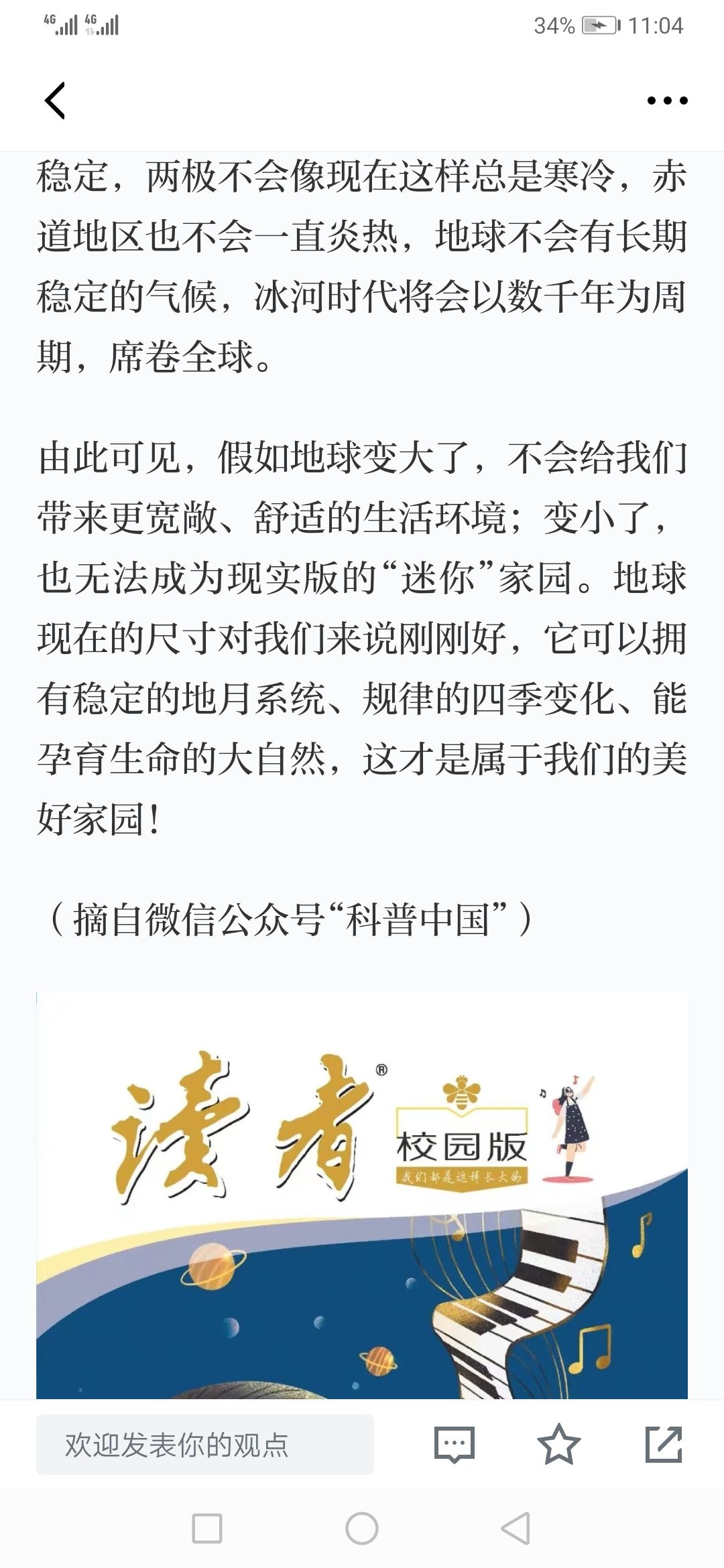
Task: Open the 读者校园版 banner image
Action: tap(362, 1195)
